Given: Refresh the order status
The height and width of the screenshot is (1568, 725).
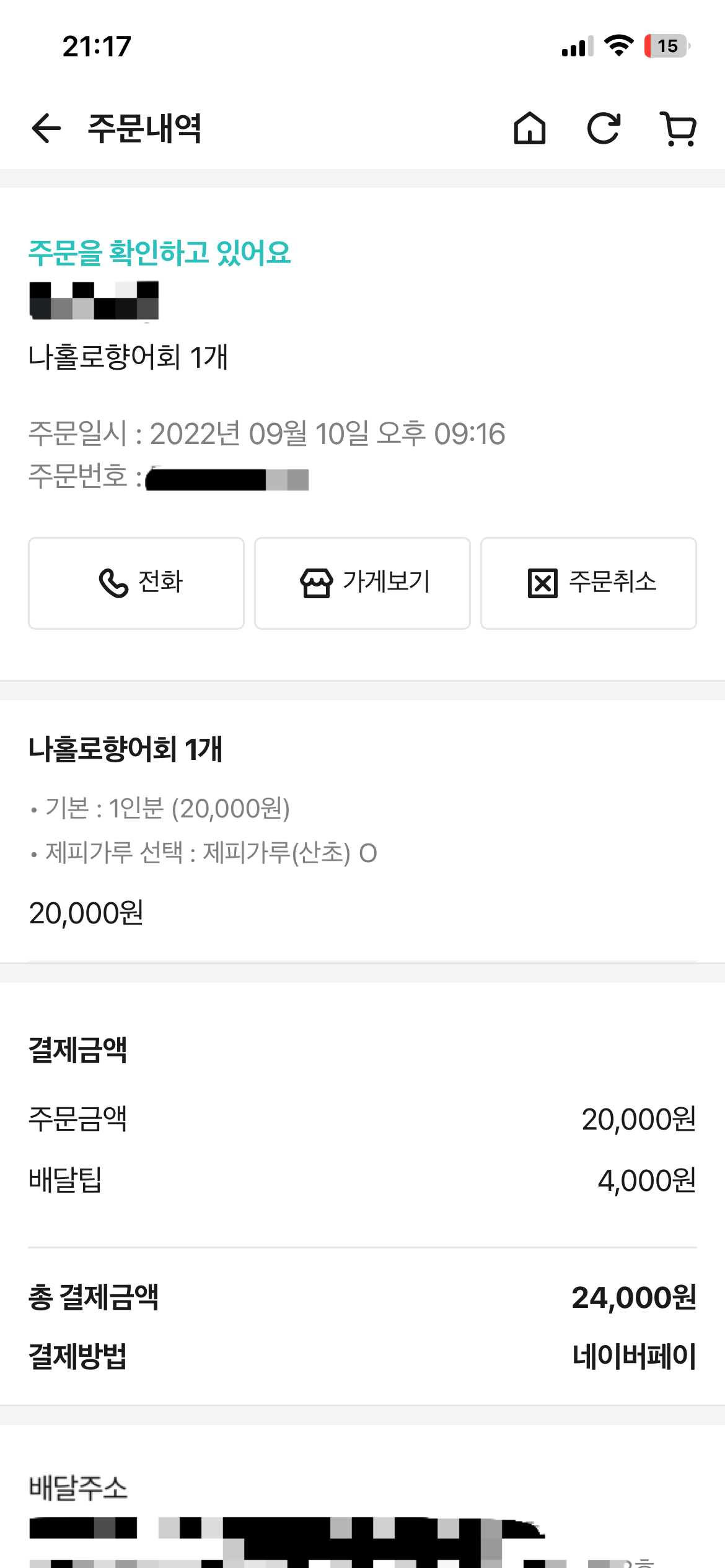Looking at the screenshot, I should 604,128.
